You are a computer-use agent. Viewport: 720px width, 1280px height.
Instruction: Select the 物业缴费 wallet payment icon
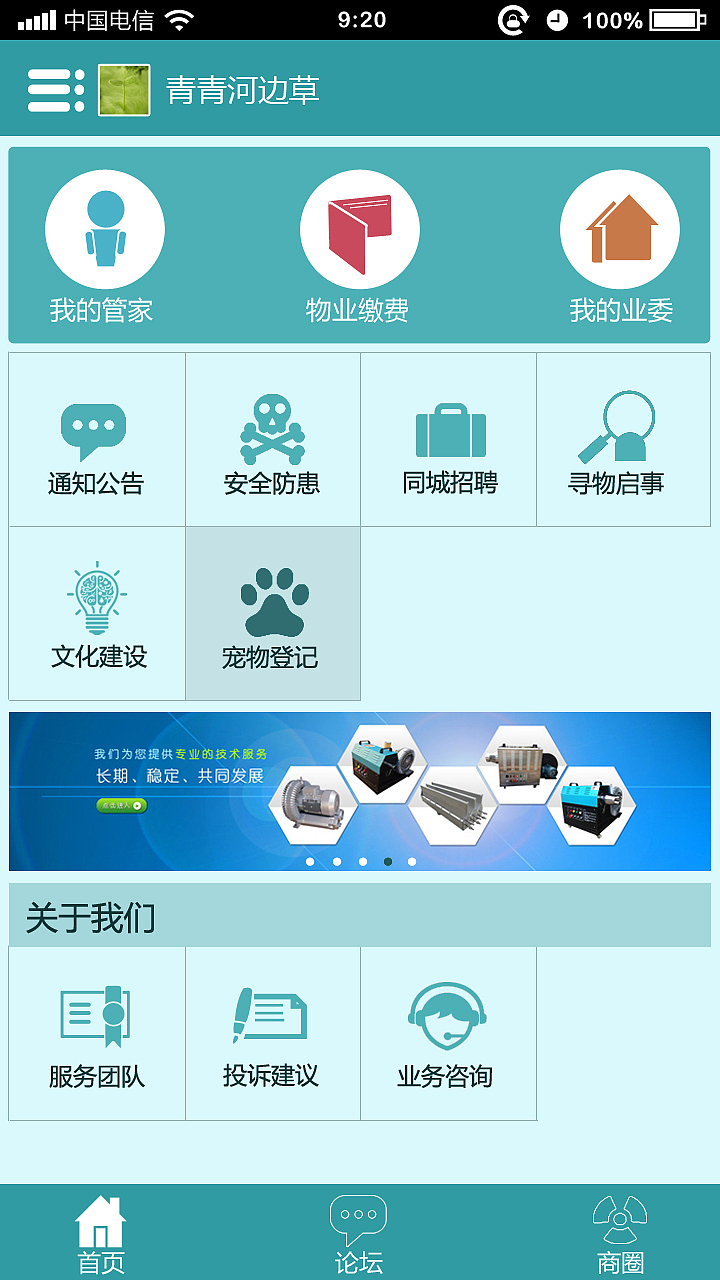360,228
